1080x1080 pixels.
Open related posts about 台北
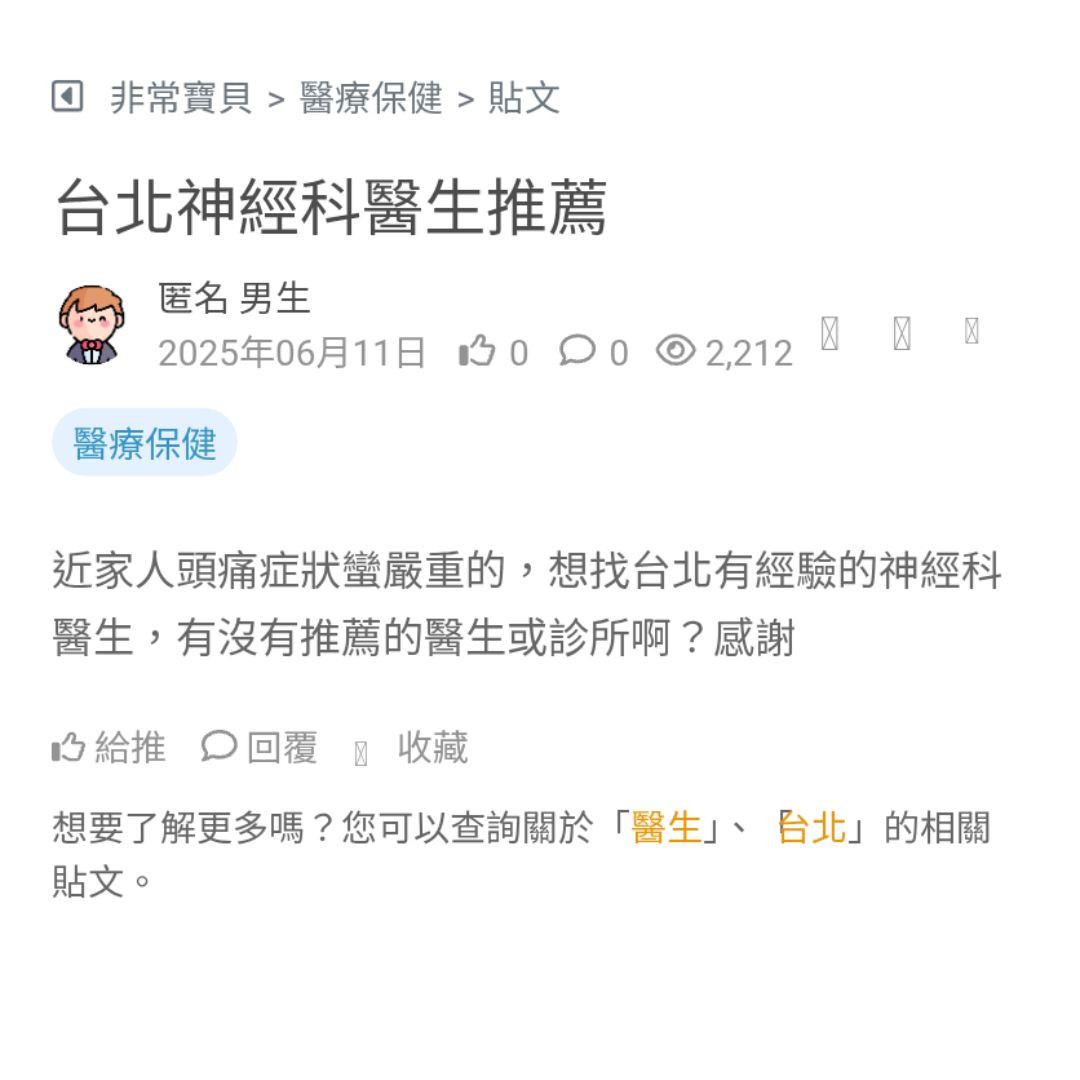[812, 828]
